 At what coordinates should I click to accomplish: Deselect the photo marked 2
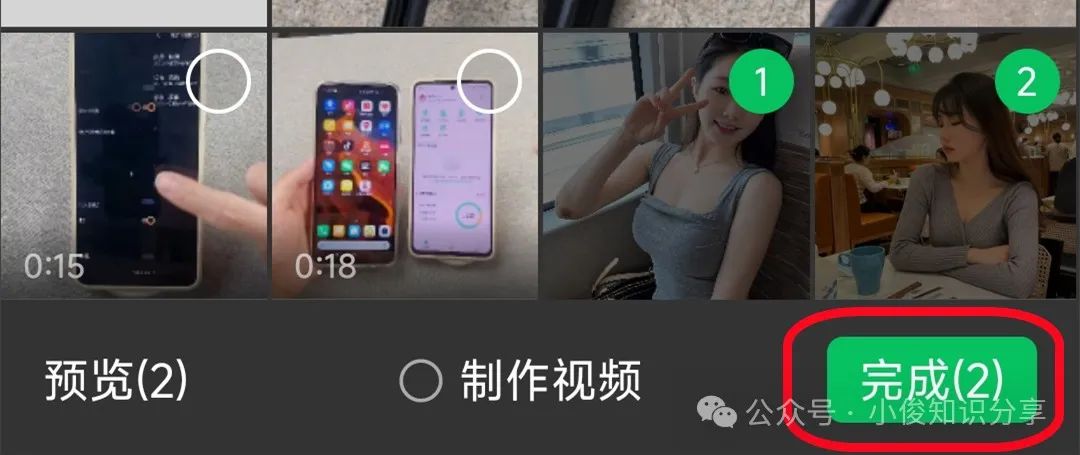(1027, 82)
